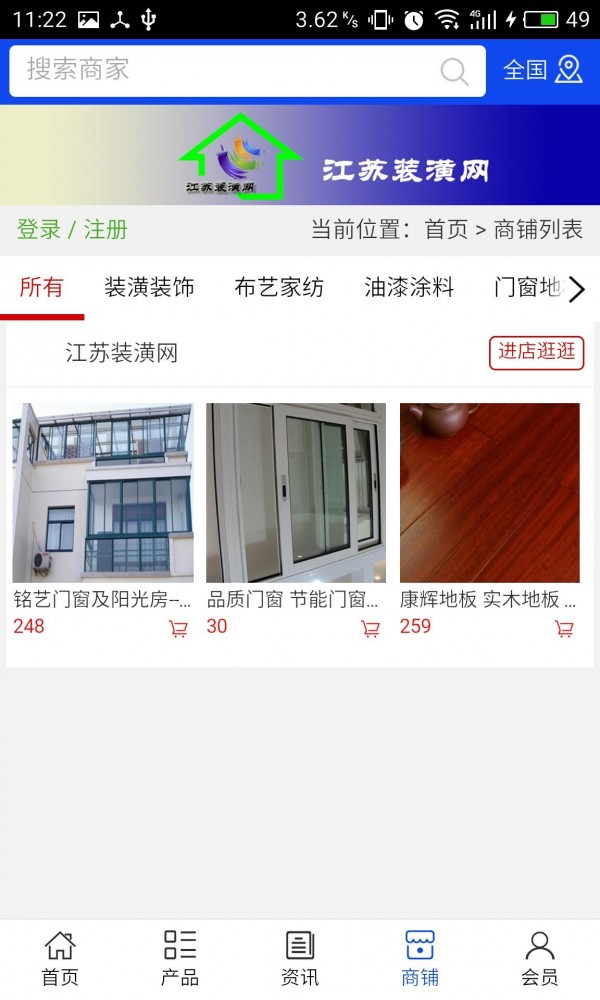The width and height of the screenshot is (600, 1000).
Task: Add the 248 priced item to cart
Action: 178,629
